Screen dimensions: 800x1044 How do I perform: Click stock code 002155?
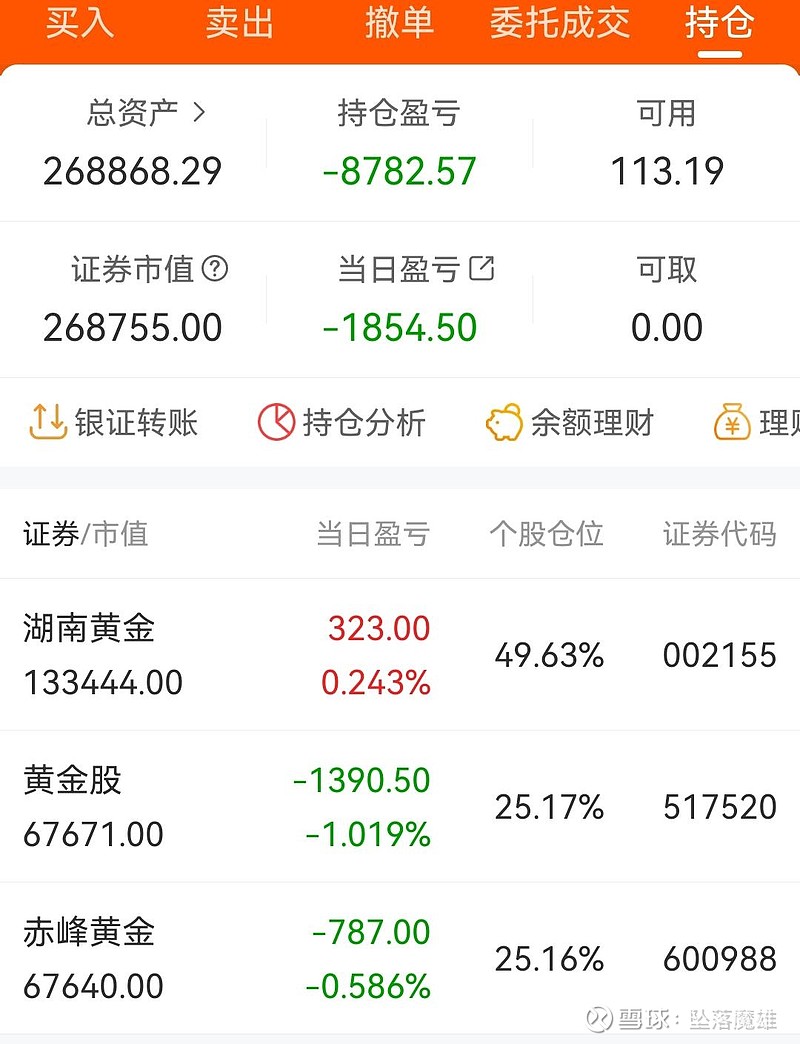point(719,656)
